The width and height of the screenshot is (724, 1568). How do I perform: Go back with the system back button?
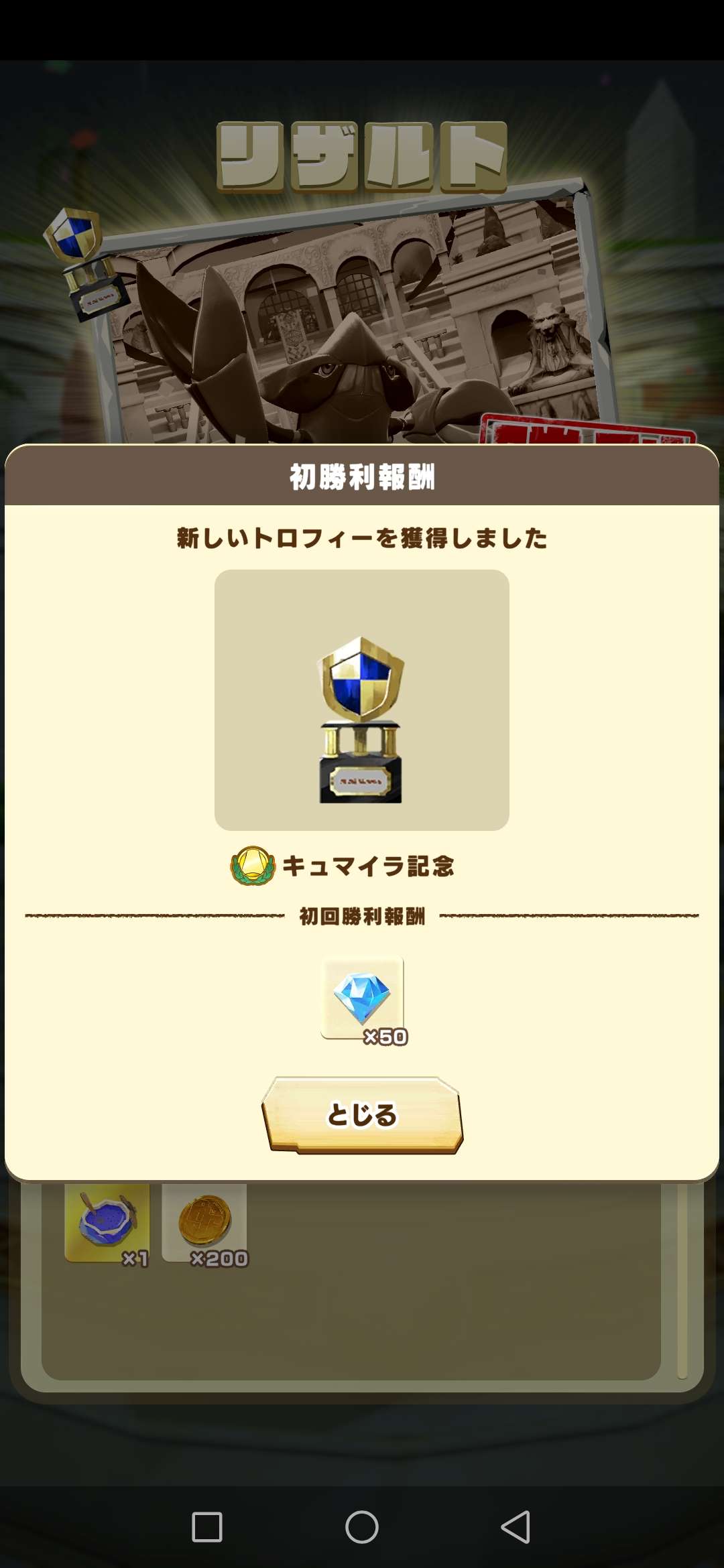click(516, 1527)
